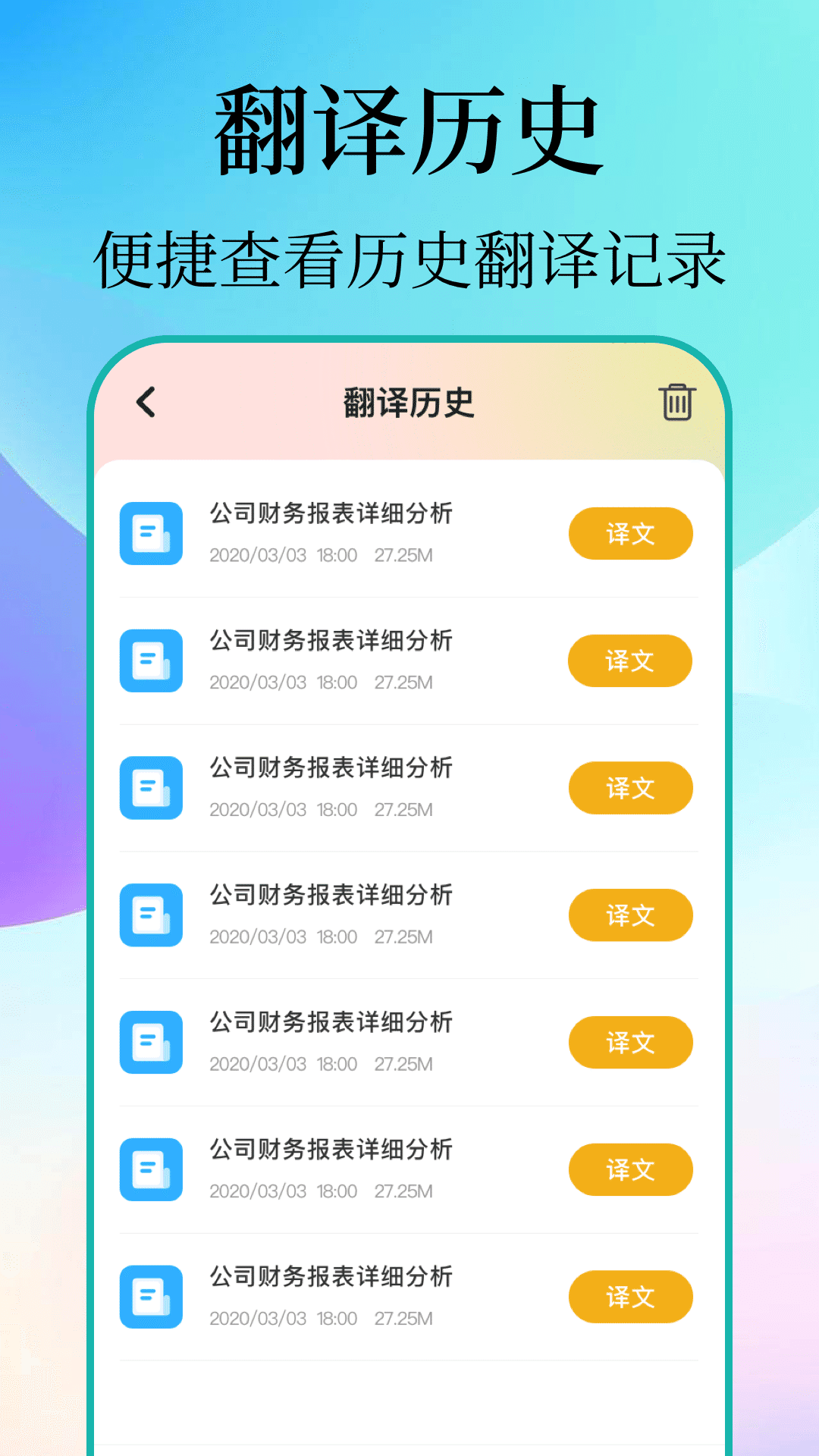Open the first 译文 translation button
819x1456 pixels.
[x=630, y=533]
